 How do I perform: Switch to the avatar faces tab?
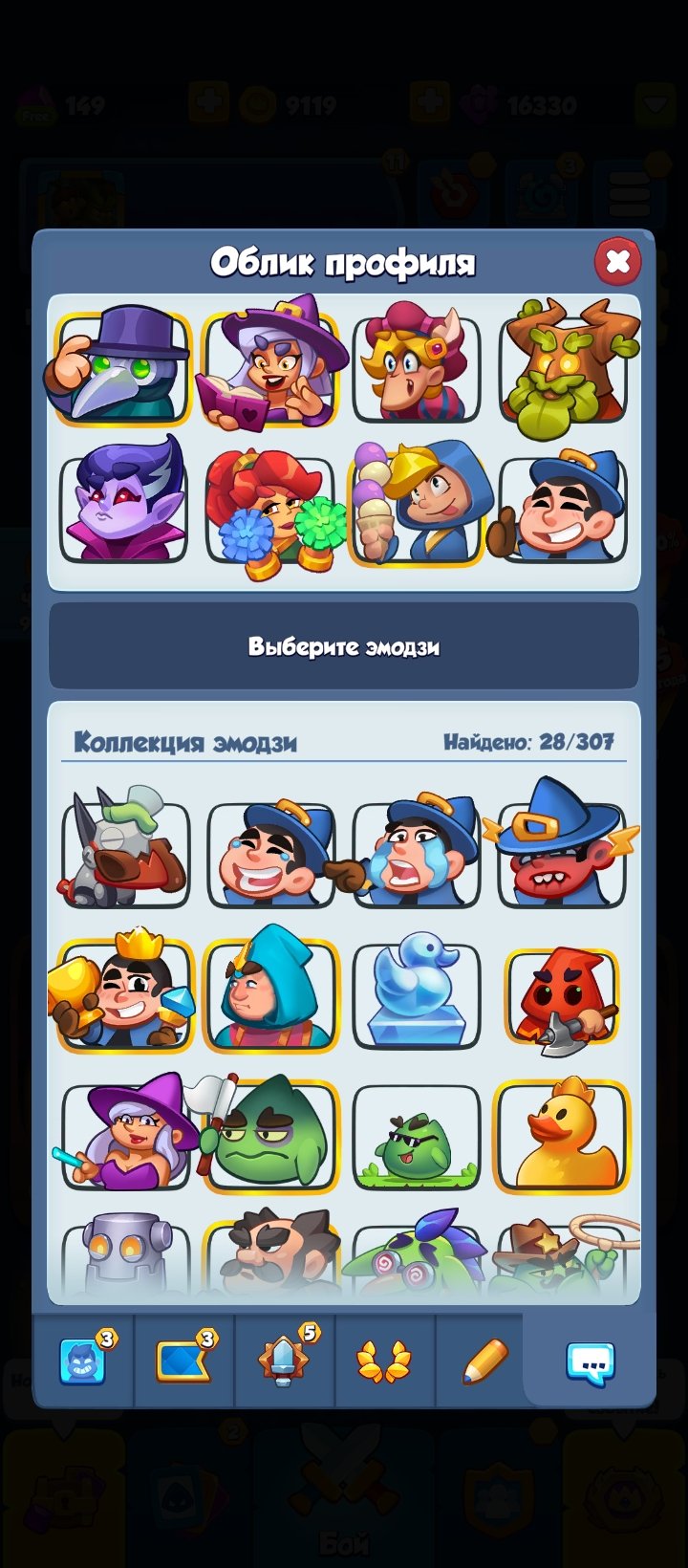84,1361
